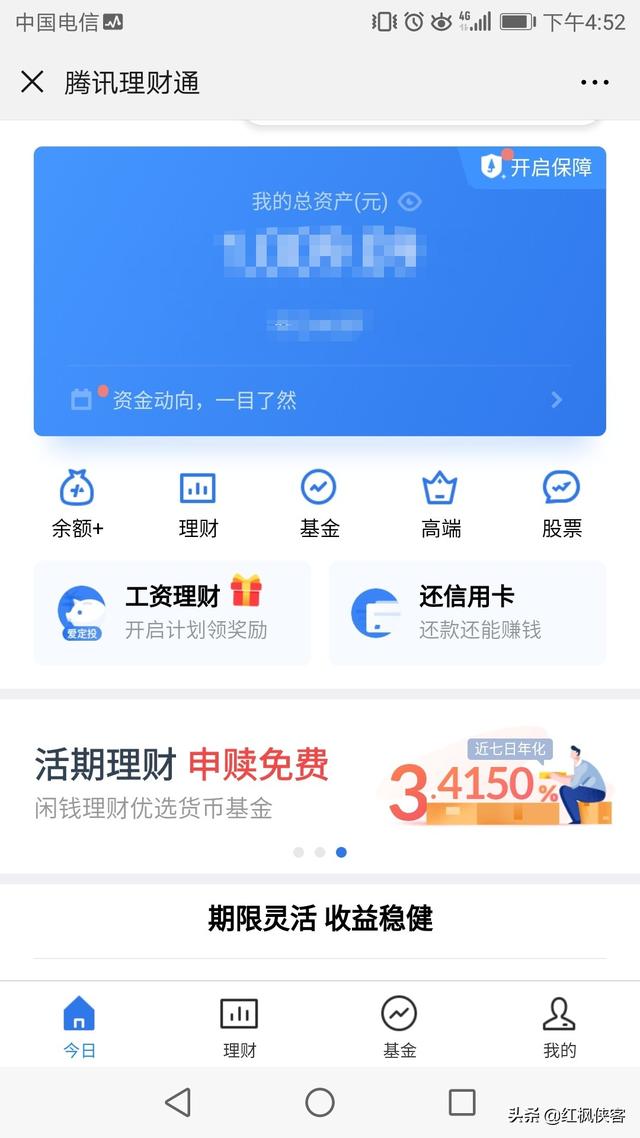The height and width of the screenshot is (1138, 640).
Task: Open 股票 stocks shortcut
Action: [x=561, y=504]
